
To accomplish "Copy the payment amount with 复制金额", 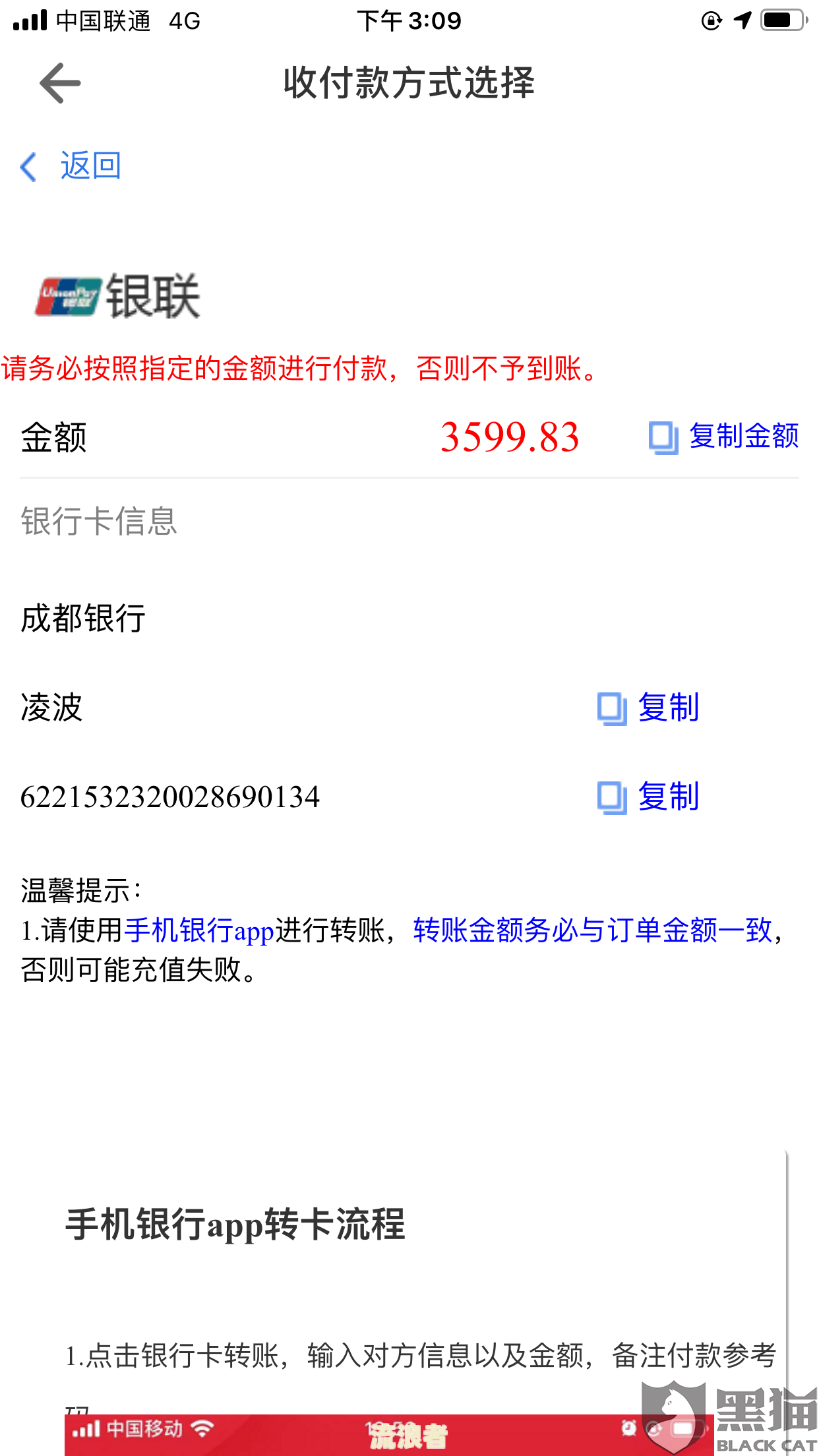I will pyautogui.click(x=724, y=437).
